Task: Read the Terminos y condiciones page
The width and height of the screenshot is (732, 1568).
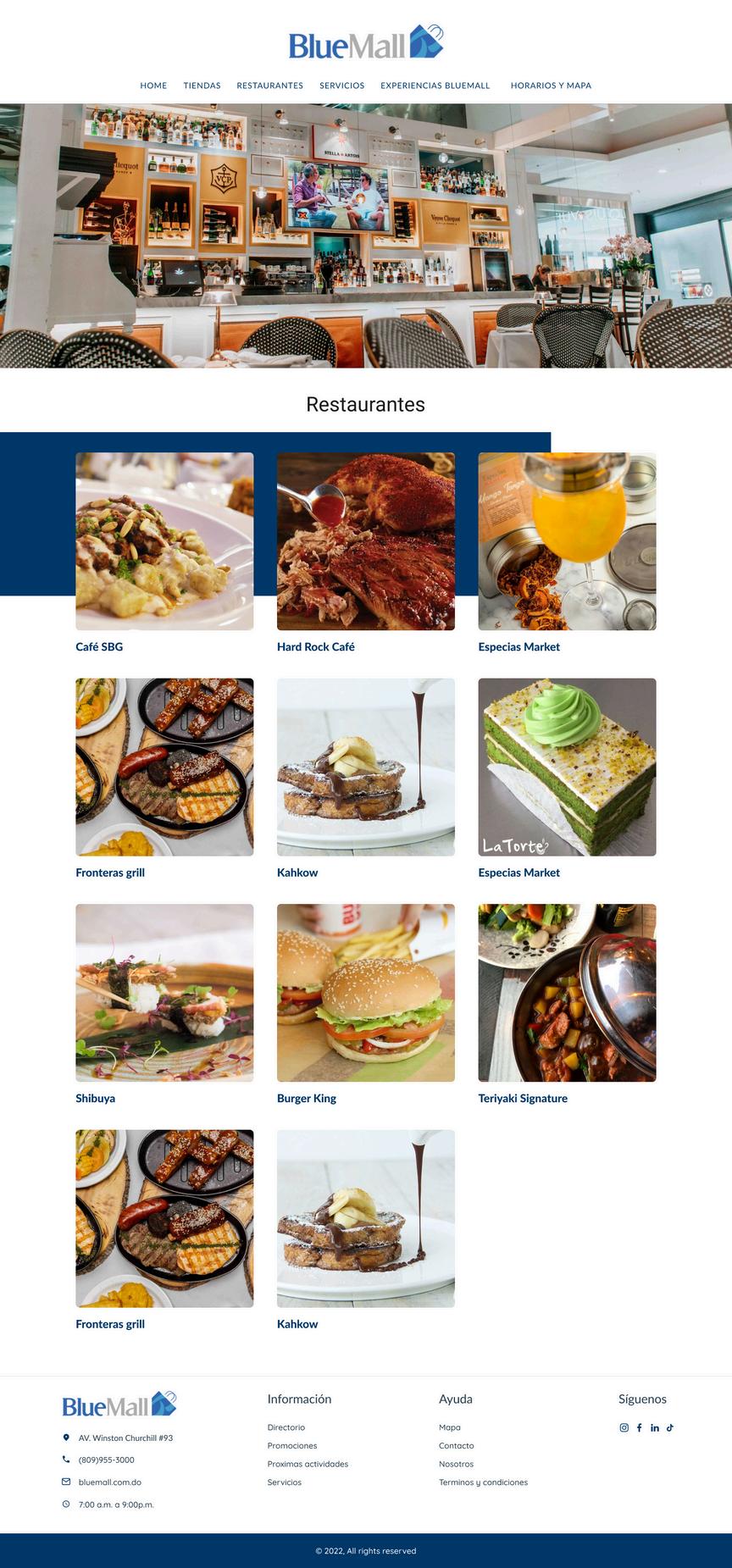Action: [x=483, y=1482]
